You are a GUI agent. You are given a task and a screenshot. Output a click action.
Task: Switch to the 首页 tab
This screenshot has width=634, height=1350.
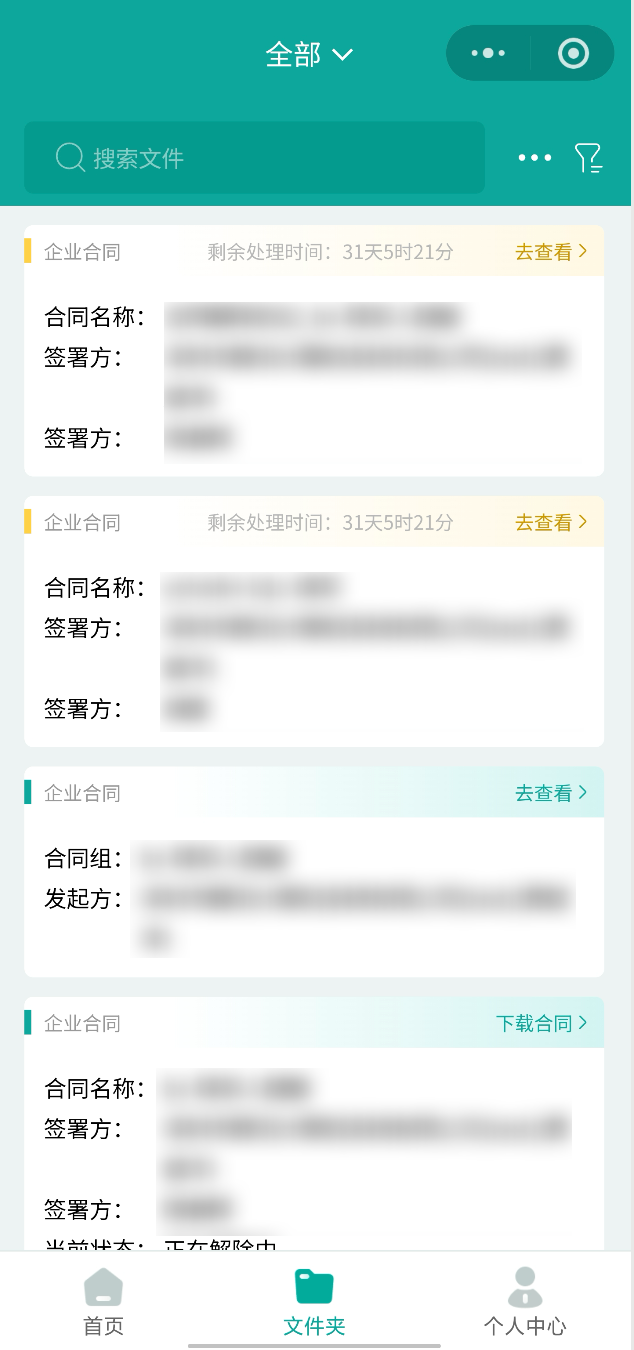pyautogui.click(x=103, y=1301)
